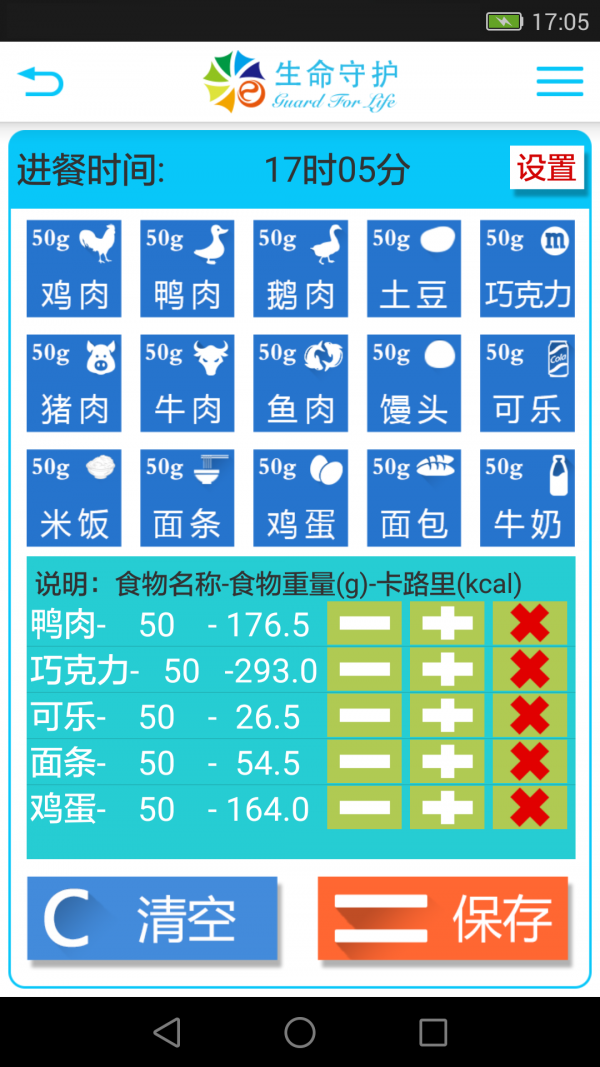Increase 巧克力 weight with plus button
This screenshot has height=1067, width=600.
(447, 669)
